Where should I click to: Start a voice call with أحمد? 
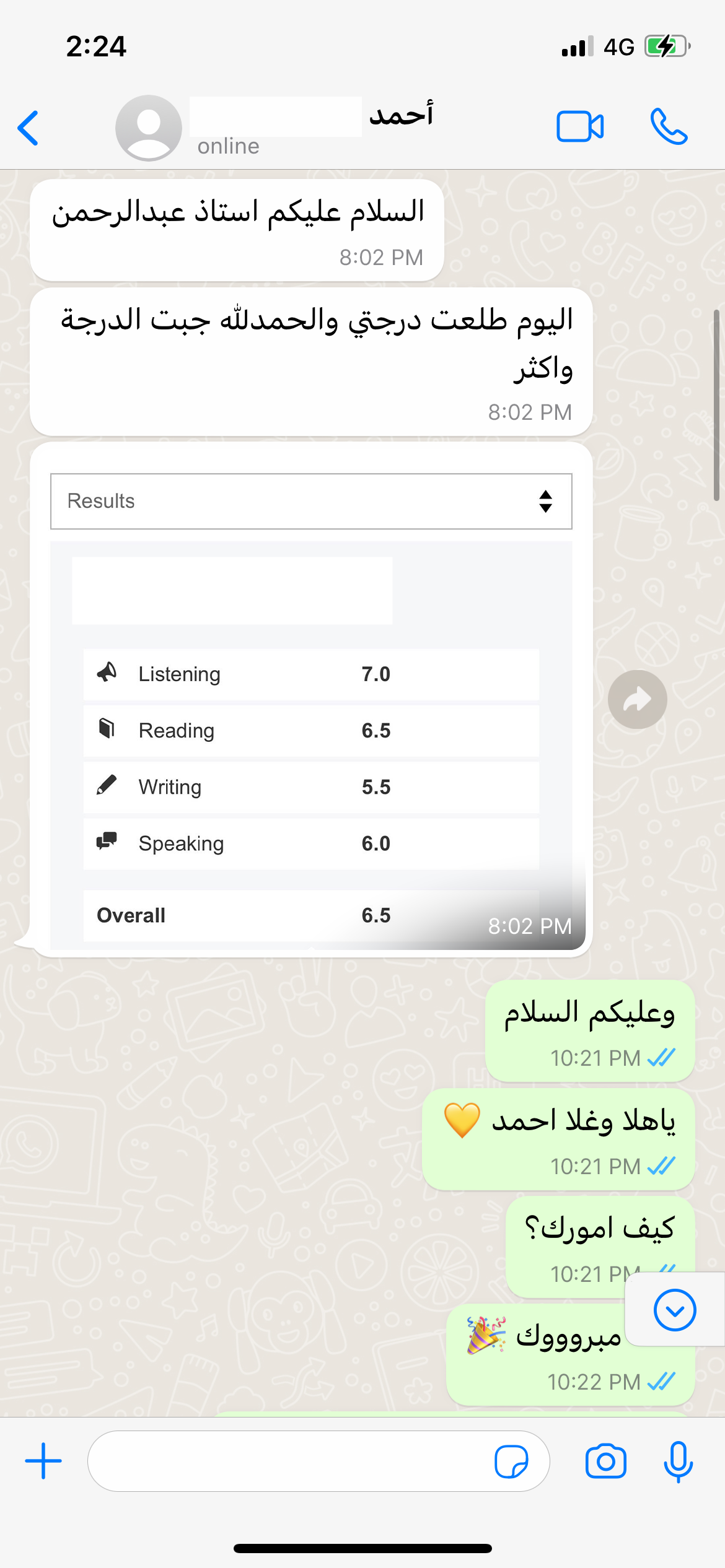[x=669, y=127]
